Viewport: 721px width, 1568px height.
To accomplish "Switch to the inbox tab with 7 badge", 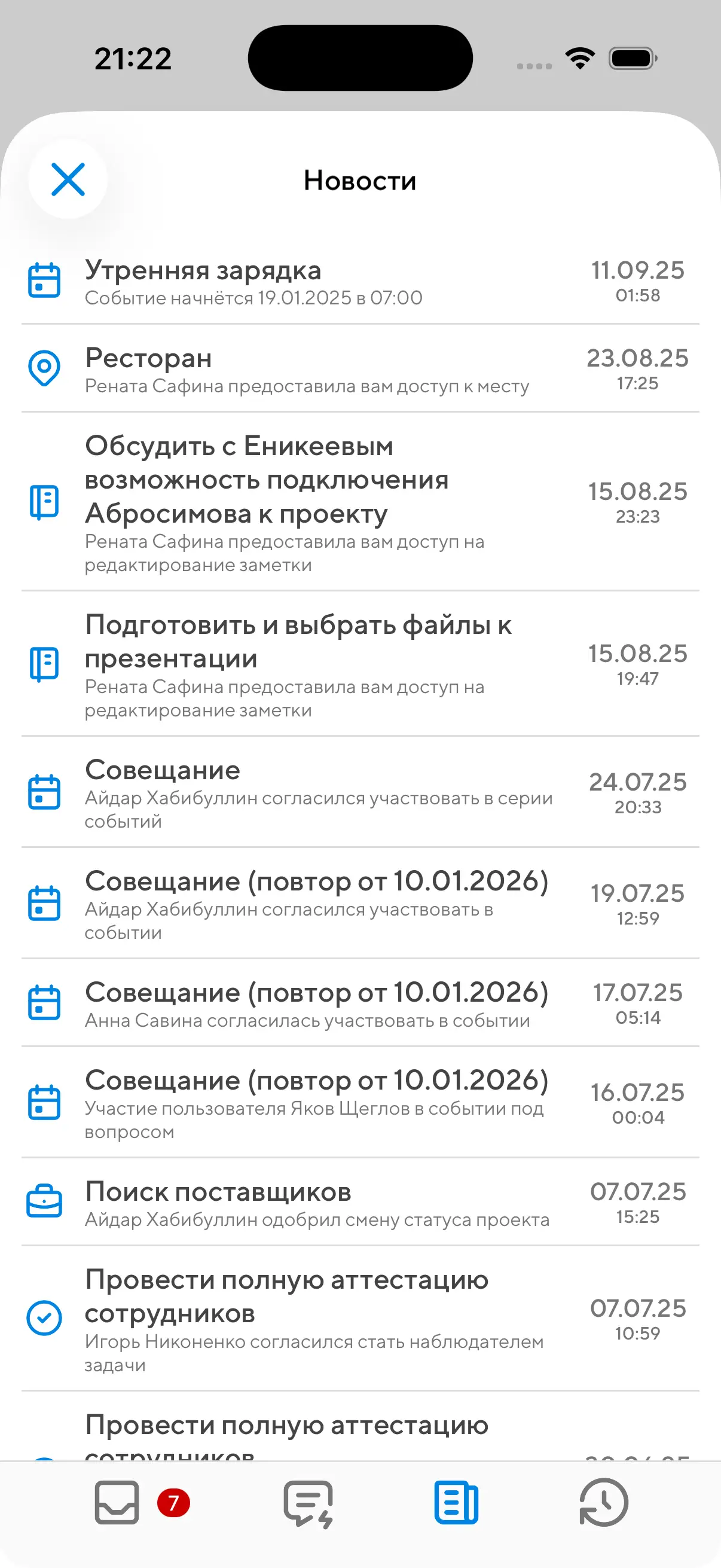I will 117,1502.
